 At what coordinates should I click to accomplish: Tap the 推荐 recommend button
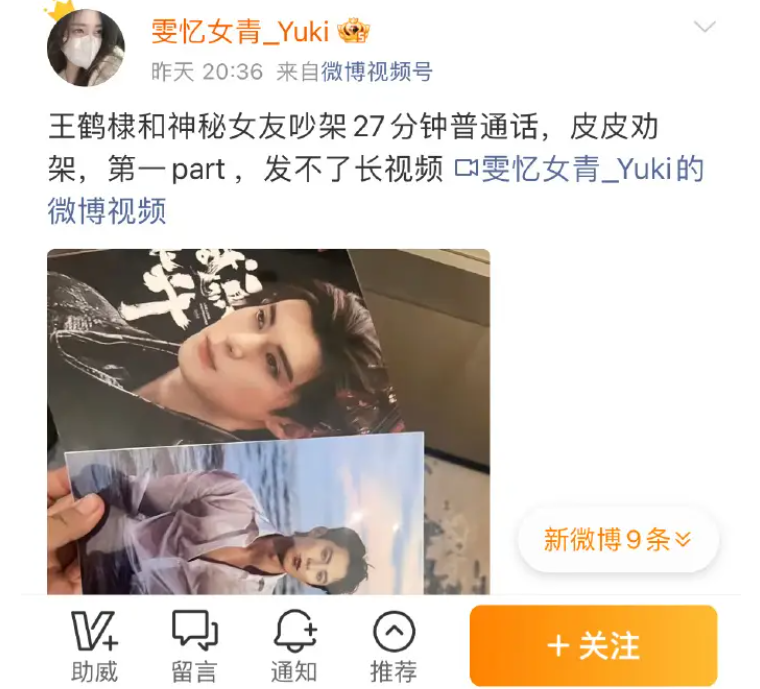click(x=394, y=646)
